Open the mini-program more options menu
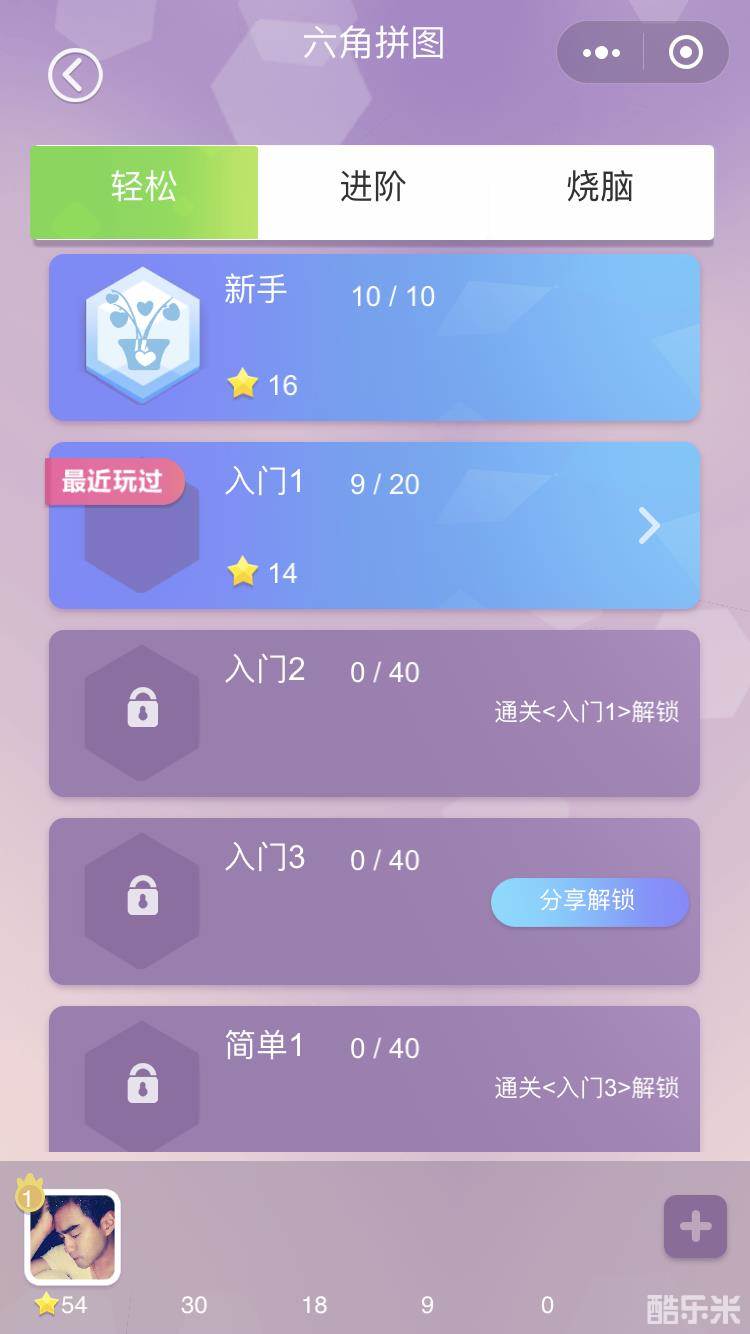Screen dimensions: 750x1334 click(601, 52)
